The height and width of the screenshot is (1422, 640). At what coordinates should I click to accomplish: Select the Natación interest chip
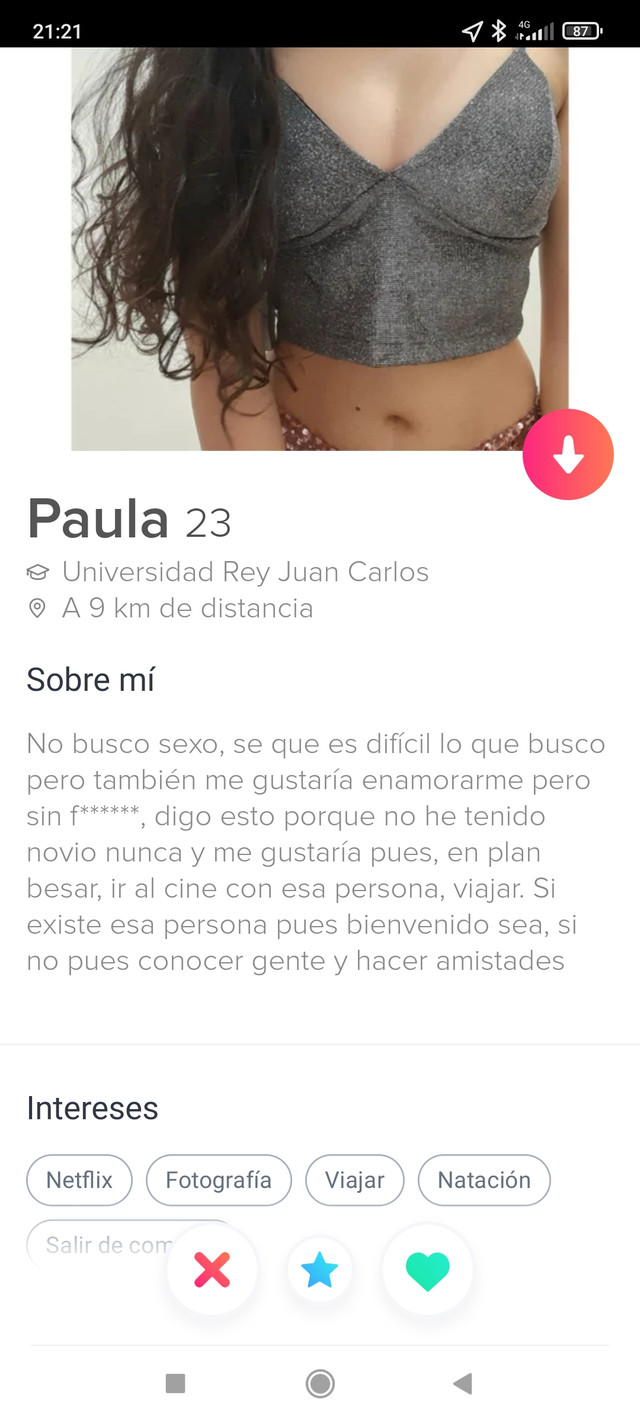tap(484, 1180)
